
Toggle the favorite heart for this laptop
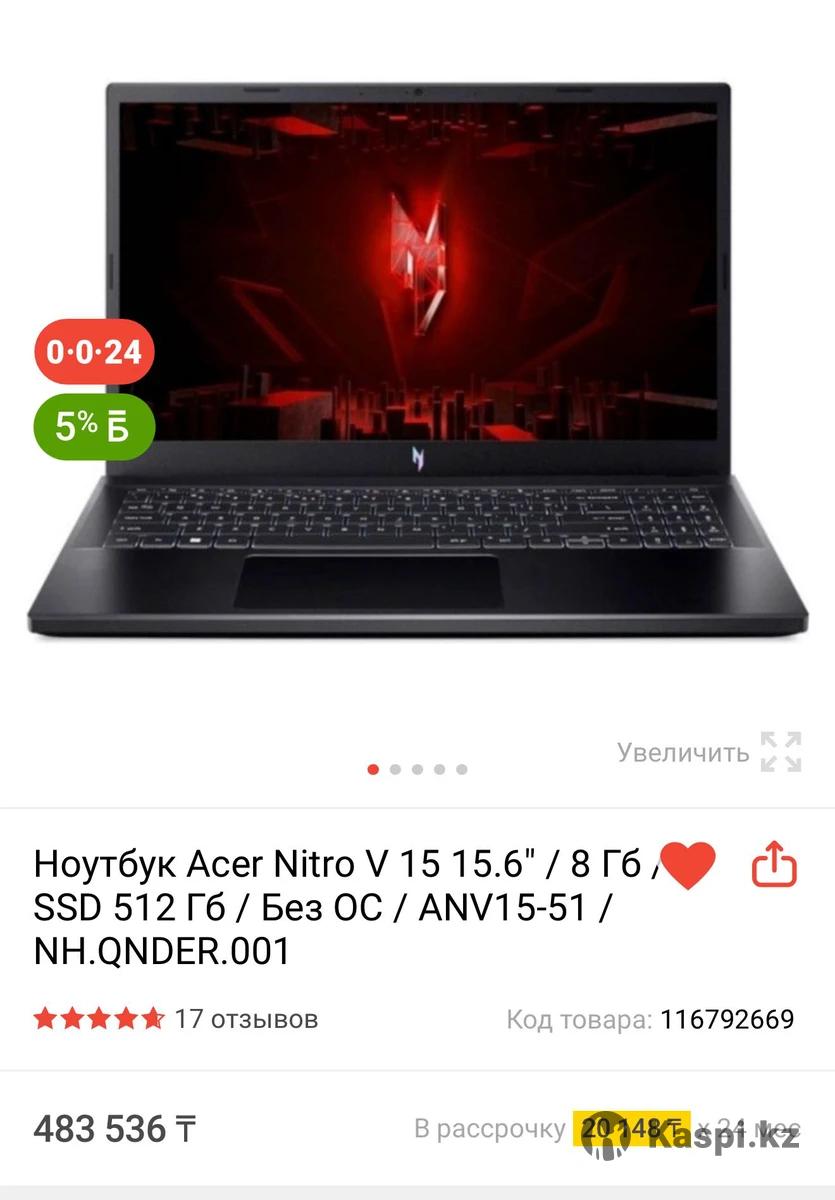[688, 866]
